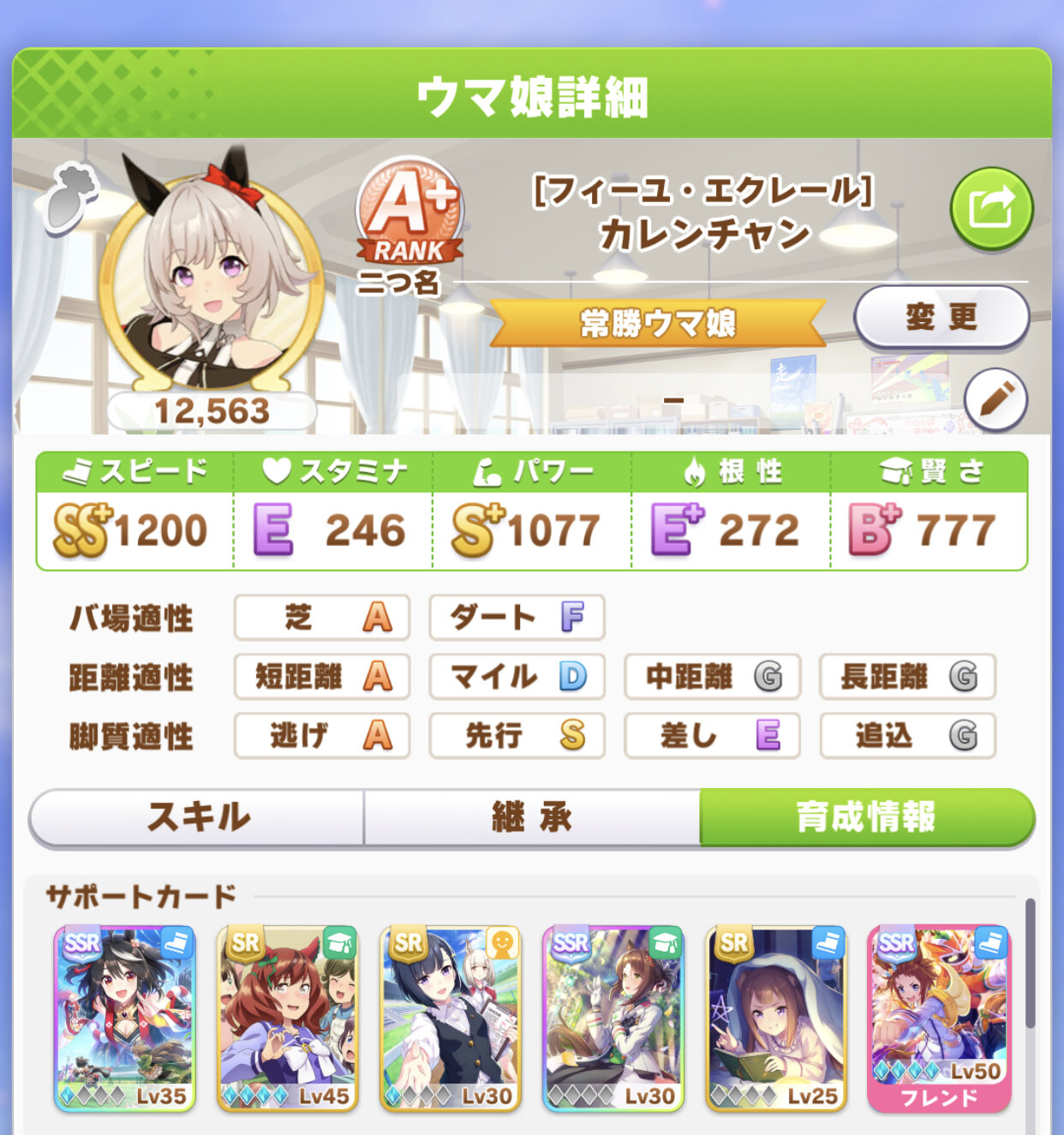Open the フレンド Lv50 support card
The width and height of the screenshot is (1064, 1135).
pyautogui.click(x=939, y=1018)
